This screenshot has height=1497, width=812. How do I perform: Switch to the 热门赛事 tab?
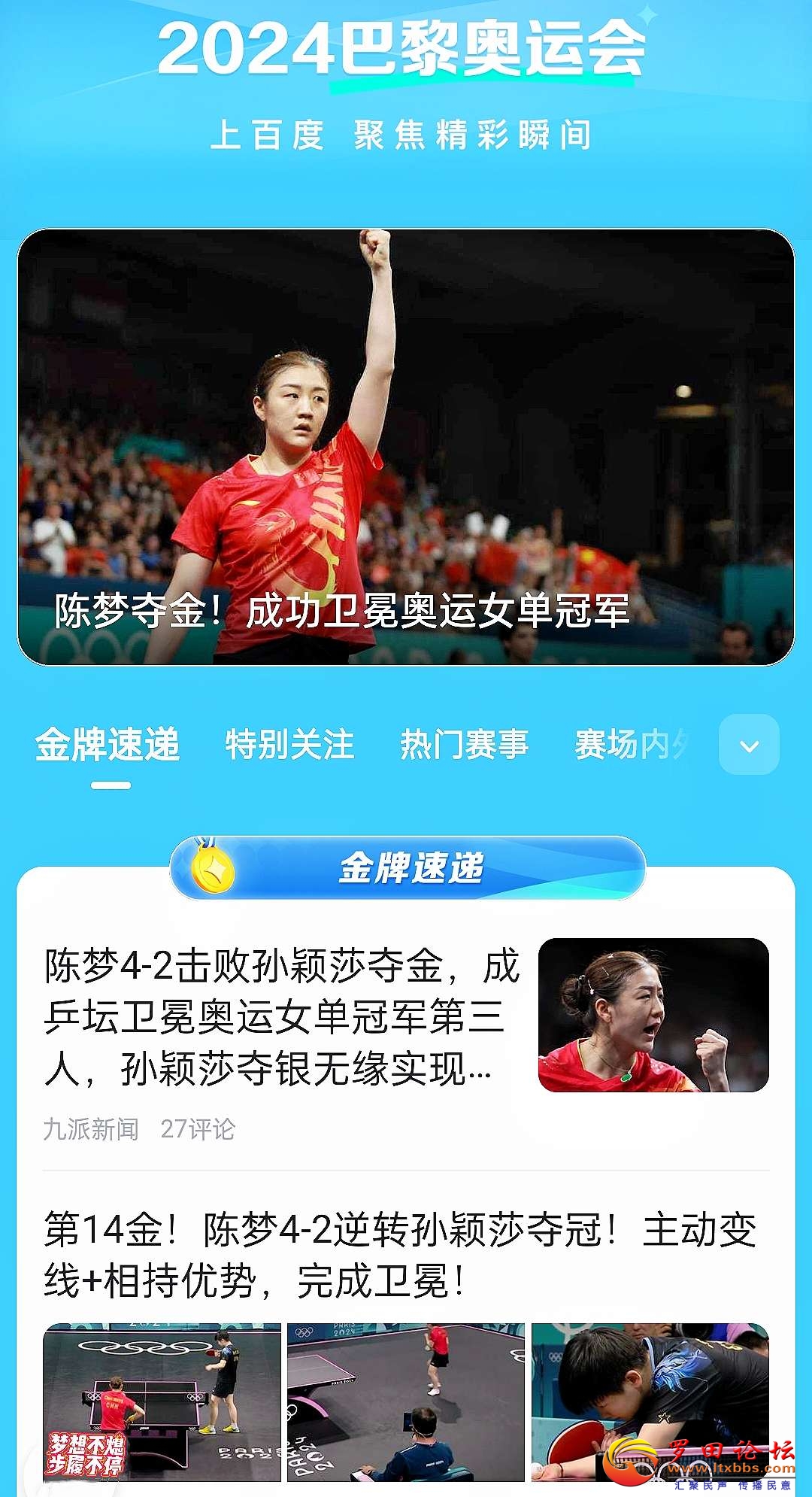(464, 745)
